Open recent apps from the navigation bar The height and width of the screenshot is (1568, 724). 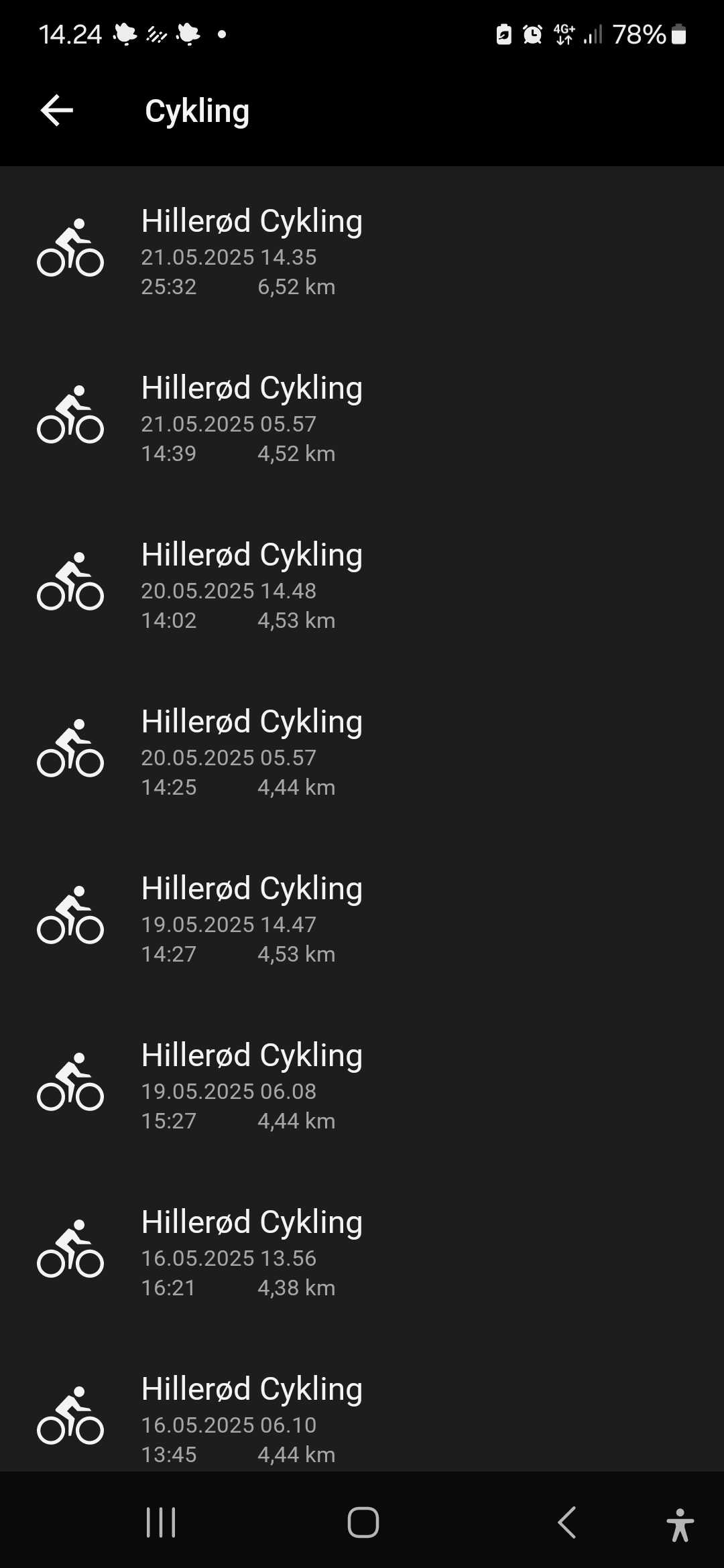pyautogui.click(x=161, y=1522)
